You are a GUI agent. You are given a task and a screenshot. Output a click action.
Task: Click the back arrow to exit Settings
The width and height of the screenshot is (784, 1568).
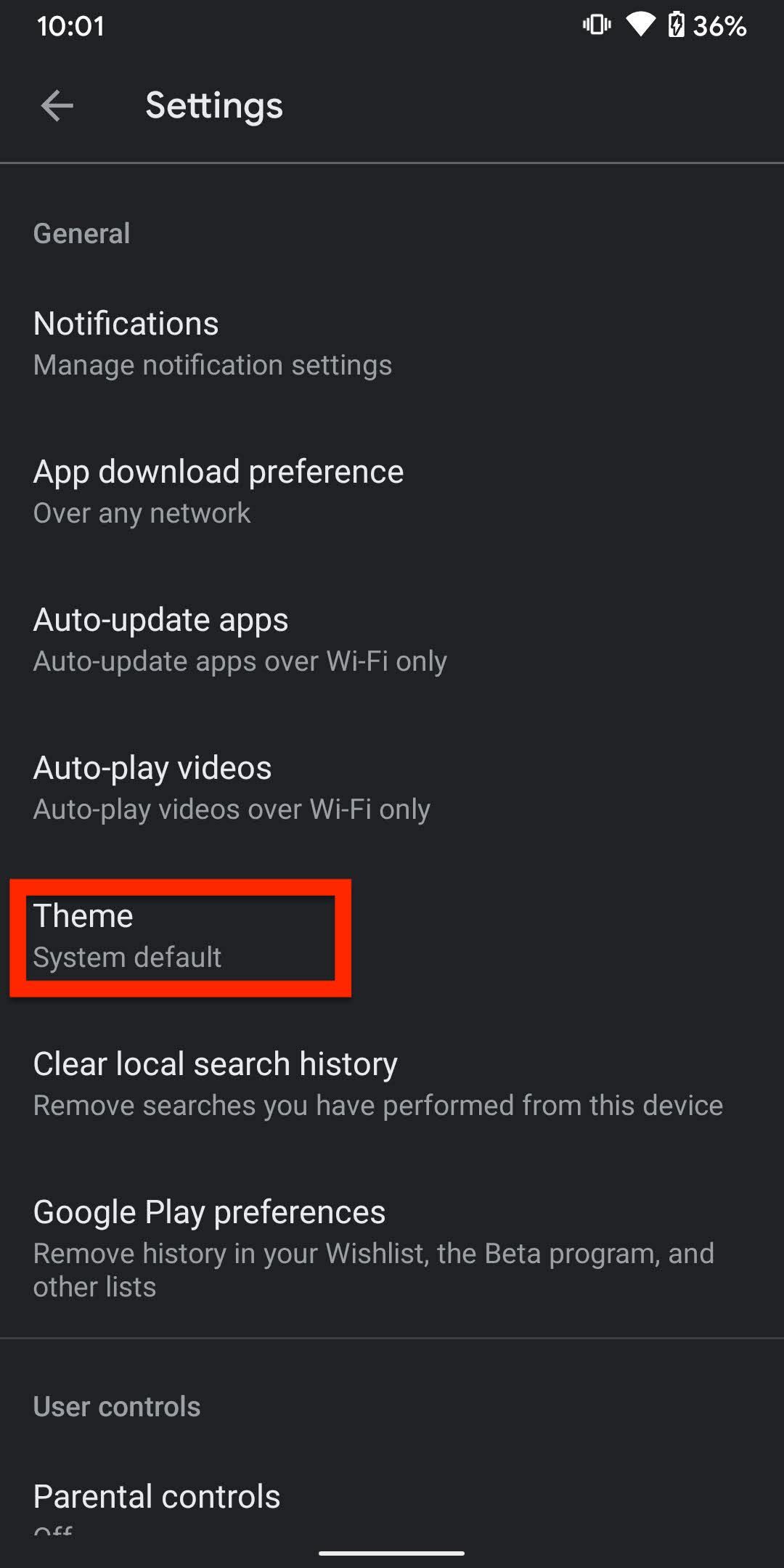pos(54,106)
